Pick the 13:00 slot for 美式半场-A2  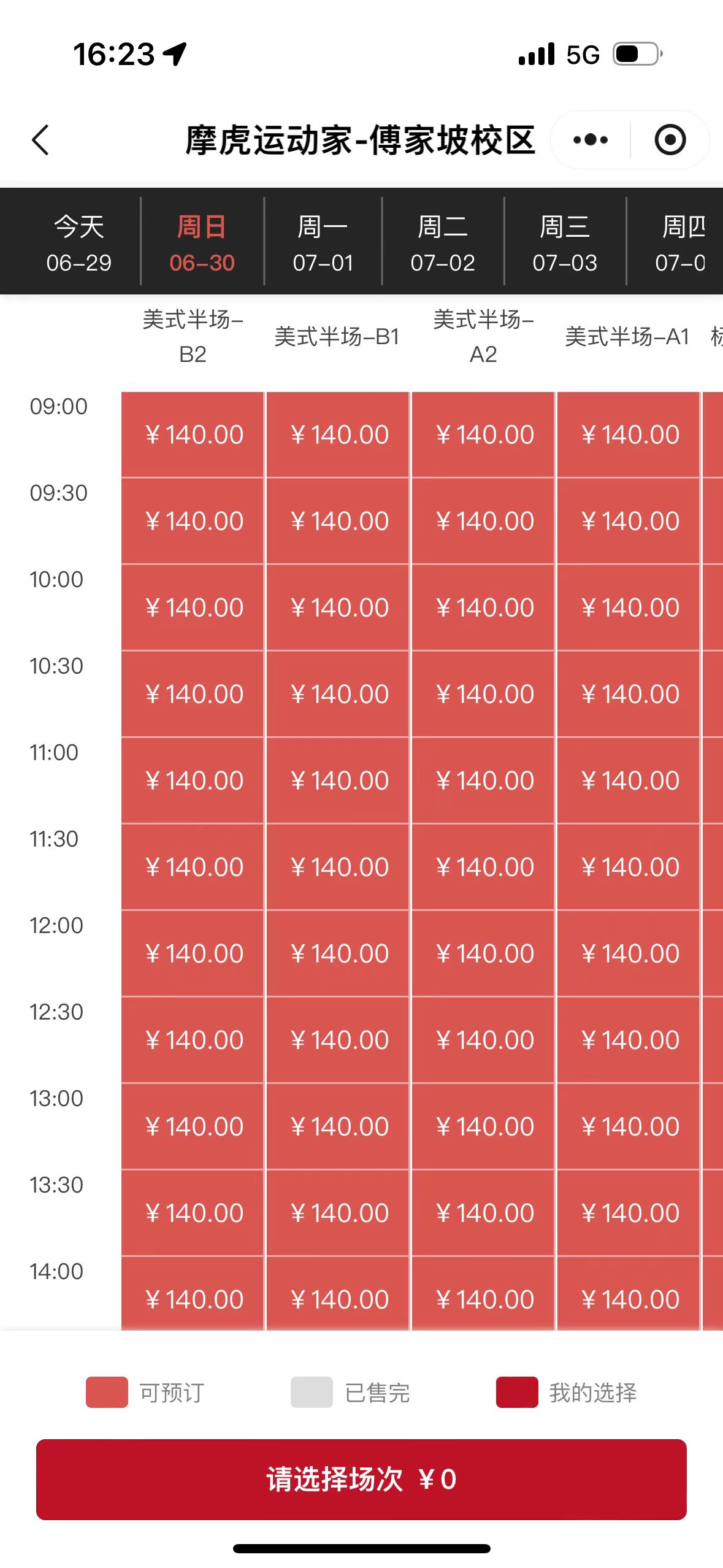pyautogui.click(x=483, y=1126)
